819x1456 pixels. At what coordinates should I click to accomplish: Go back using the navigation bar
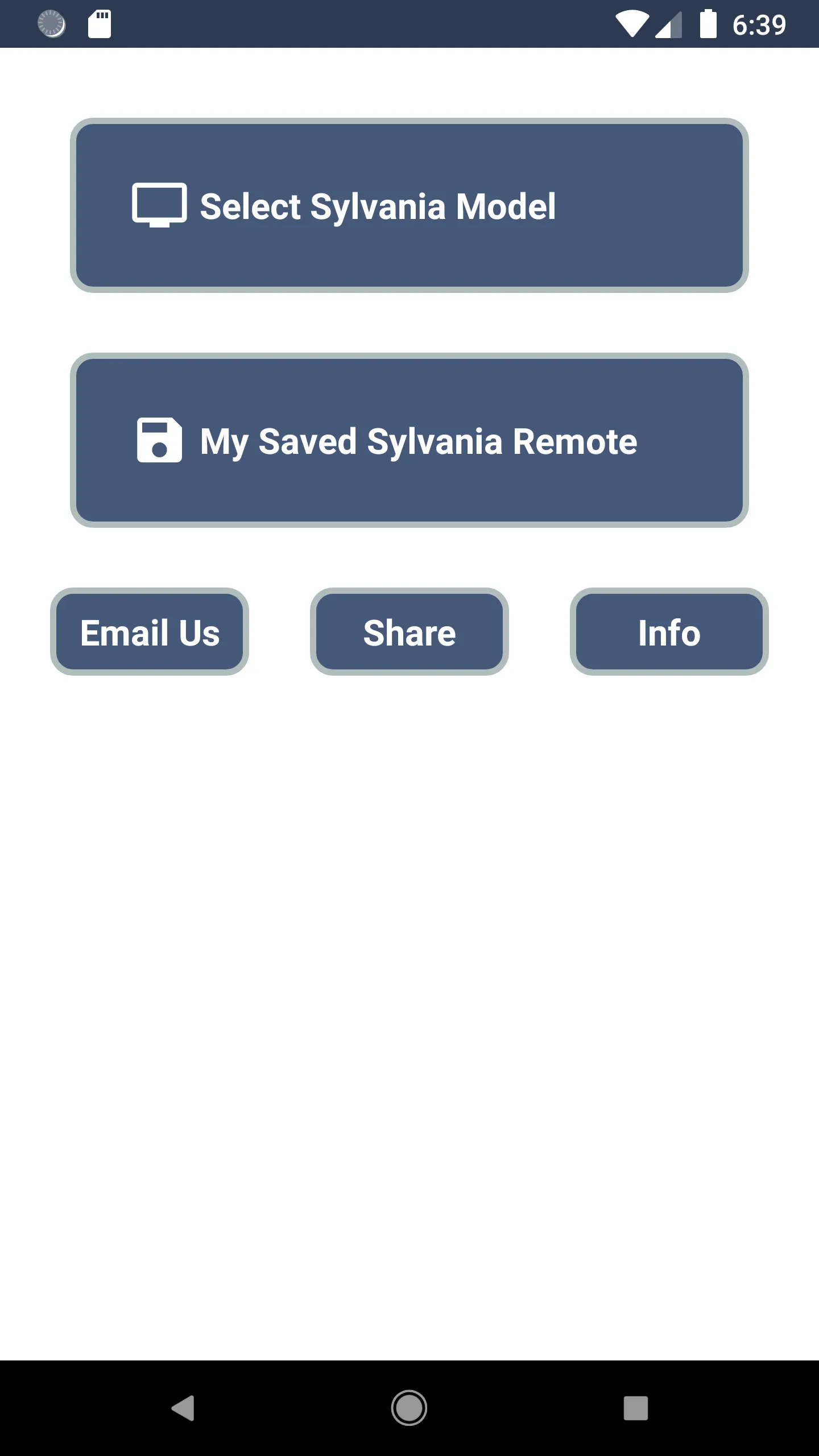[183, 1408]
